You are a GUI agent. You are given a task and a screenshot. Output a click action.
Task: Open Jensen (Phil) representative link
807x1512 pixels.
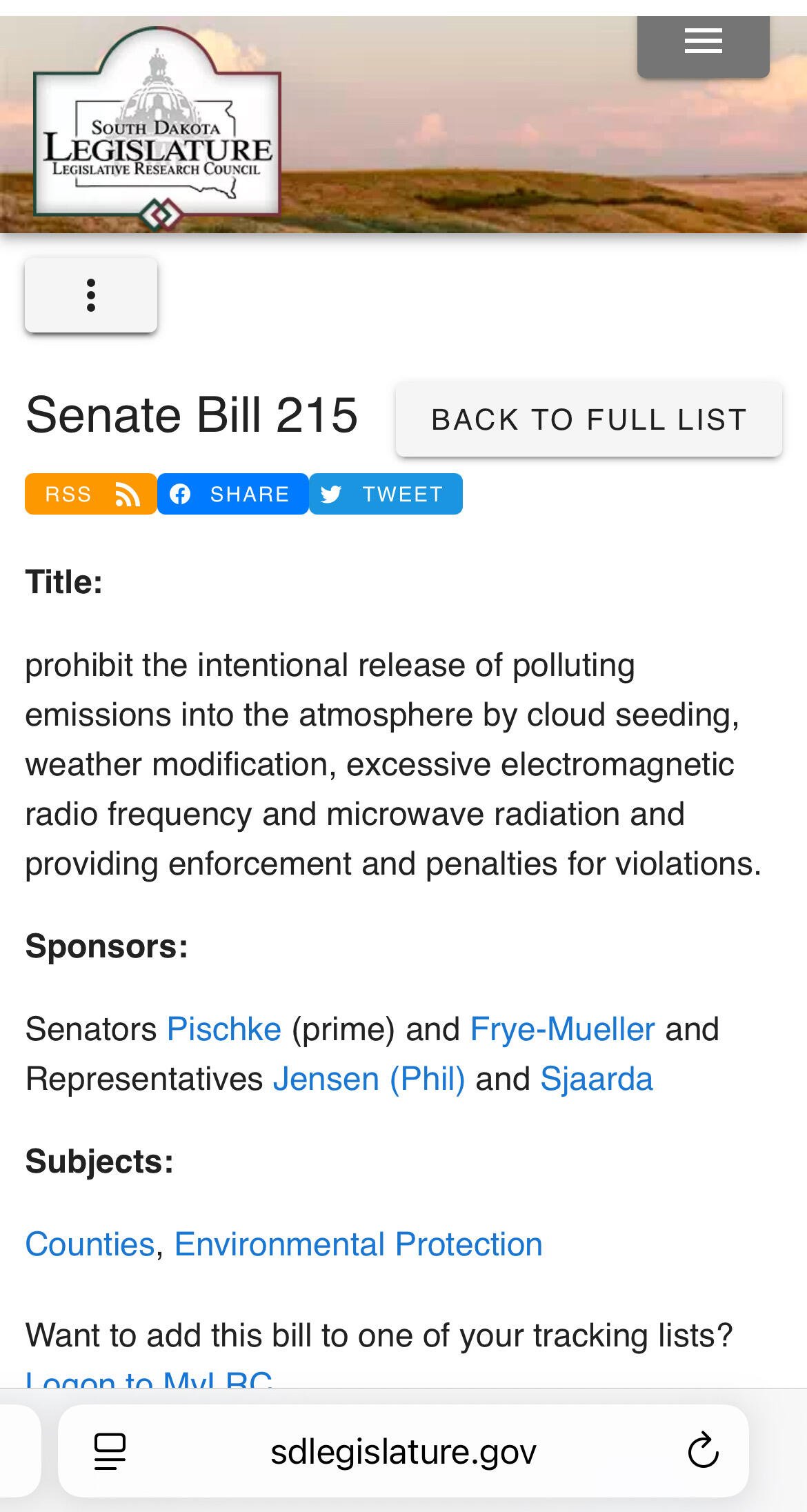point(369,1079)
